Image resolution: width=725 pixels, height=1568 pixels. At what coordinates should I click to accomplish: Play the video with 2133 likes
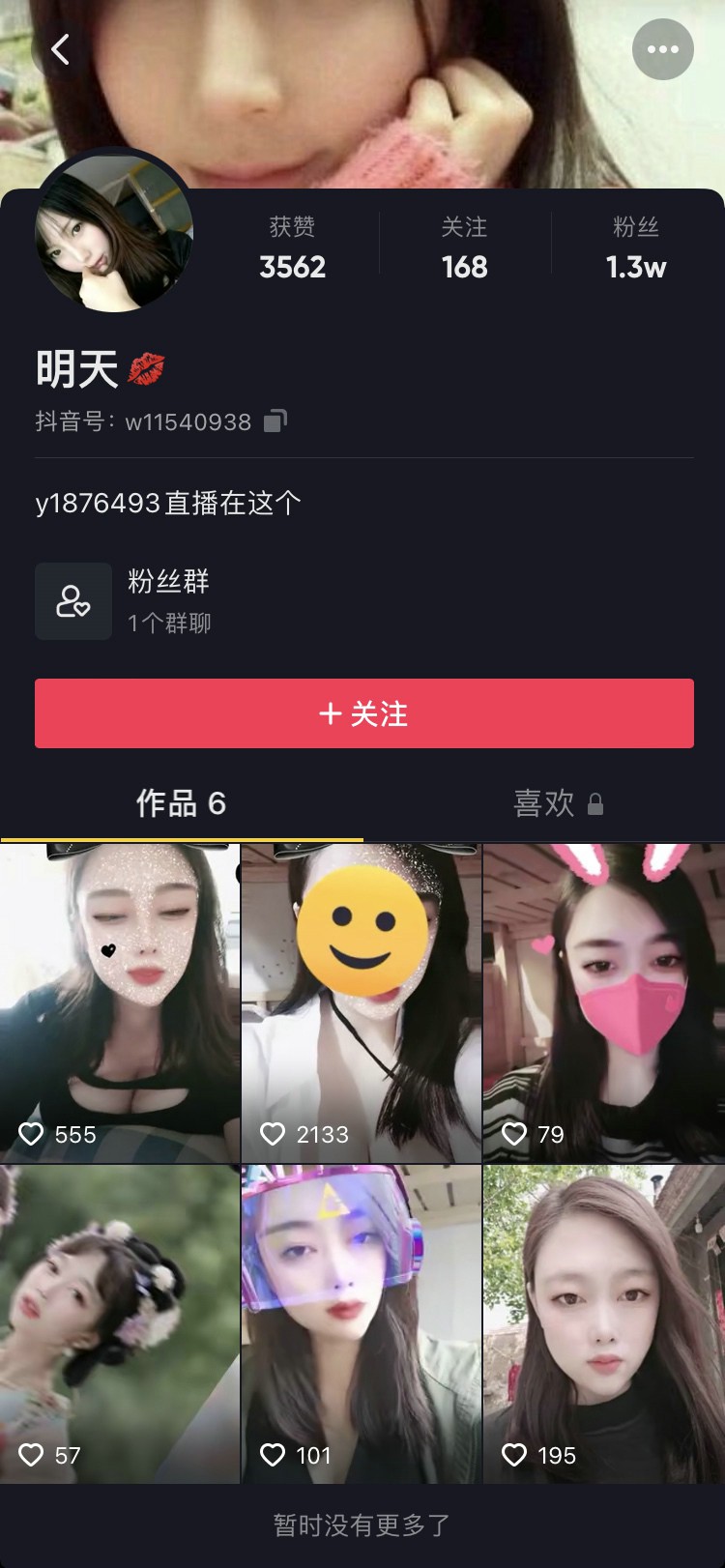pyautogui.click(x=362, y=1002)
